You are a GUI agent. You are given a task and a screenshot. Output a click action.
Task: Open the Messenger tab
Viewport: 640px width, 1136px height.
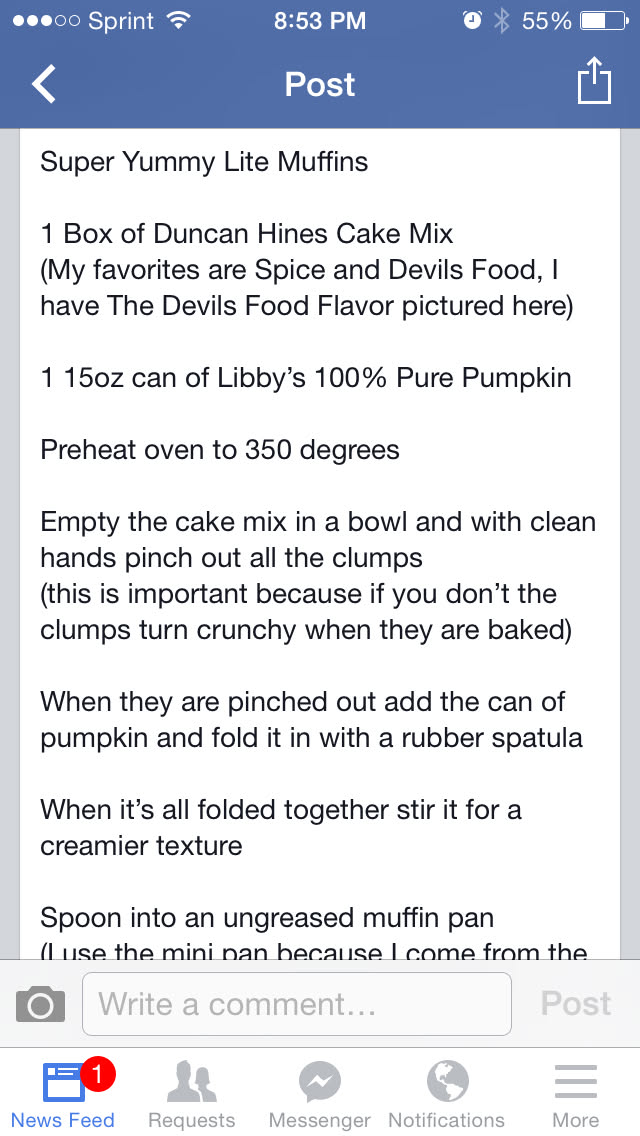pos(320,1095)
